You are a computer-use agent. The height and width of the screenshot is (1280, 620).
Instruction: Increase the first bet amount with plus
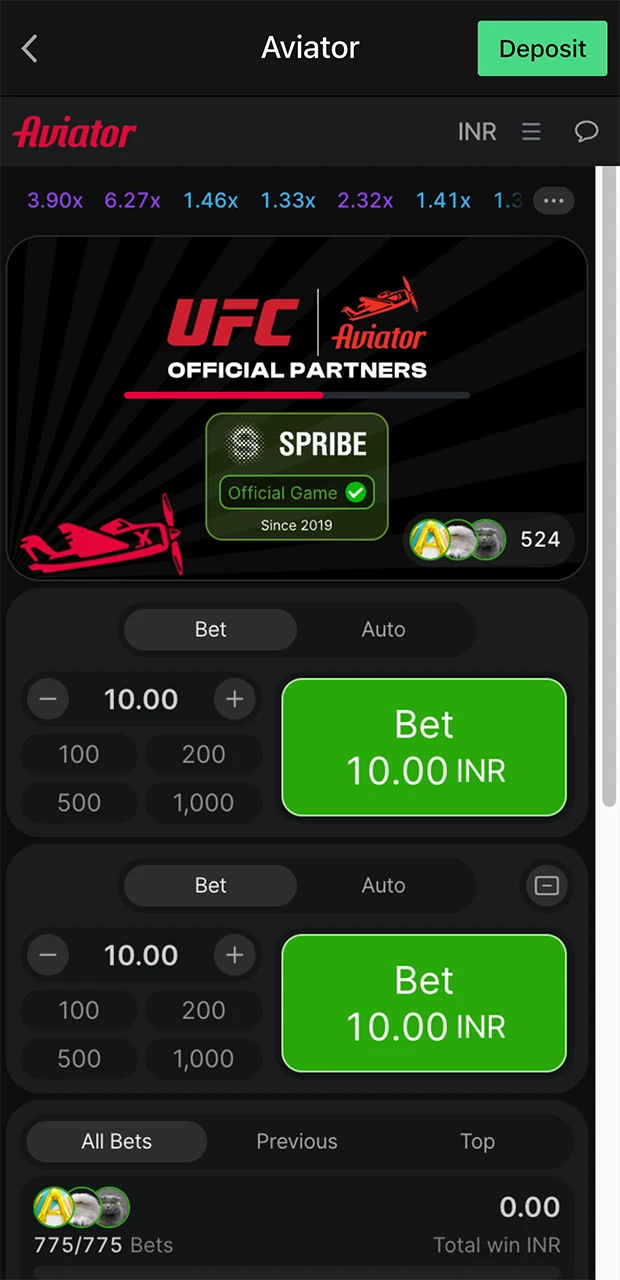pyautogui.click(x=235, y=699)
